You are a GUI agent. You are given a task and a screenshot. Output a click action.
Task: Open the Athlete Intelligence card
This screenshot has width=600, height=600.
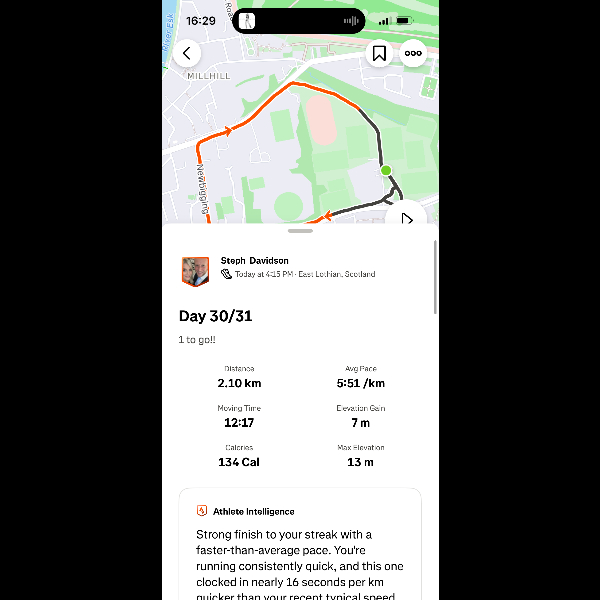click(300, 545)
